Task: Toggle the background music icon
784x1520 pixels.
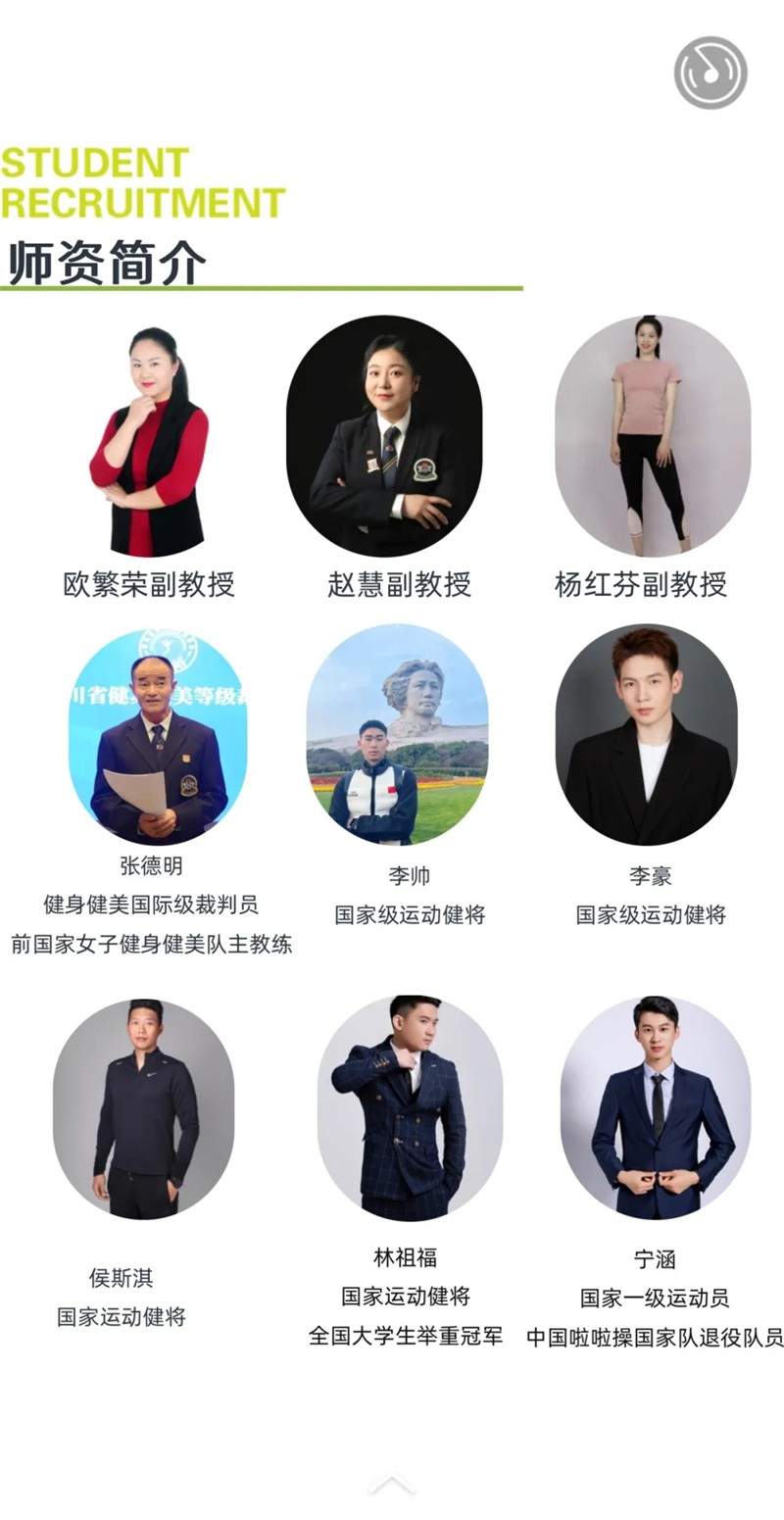Action: [710, 73]
